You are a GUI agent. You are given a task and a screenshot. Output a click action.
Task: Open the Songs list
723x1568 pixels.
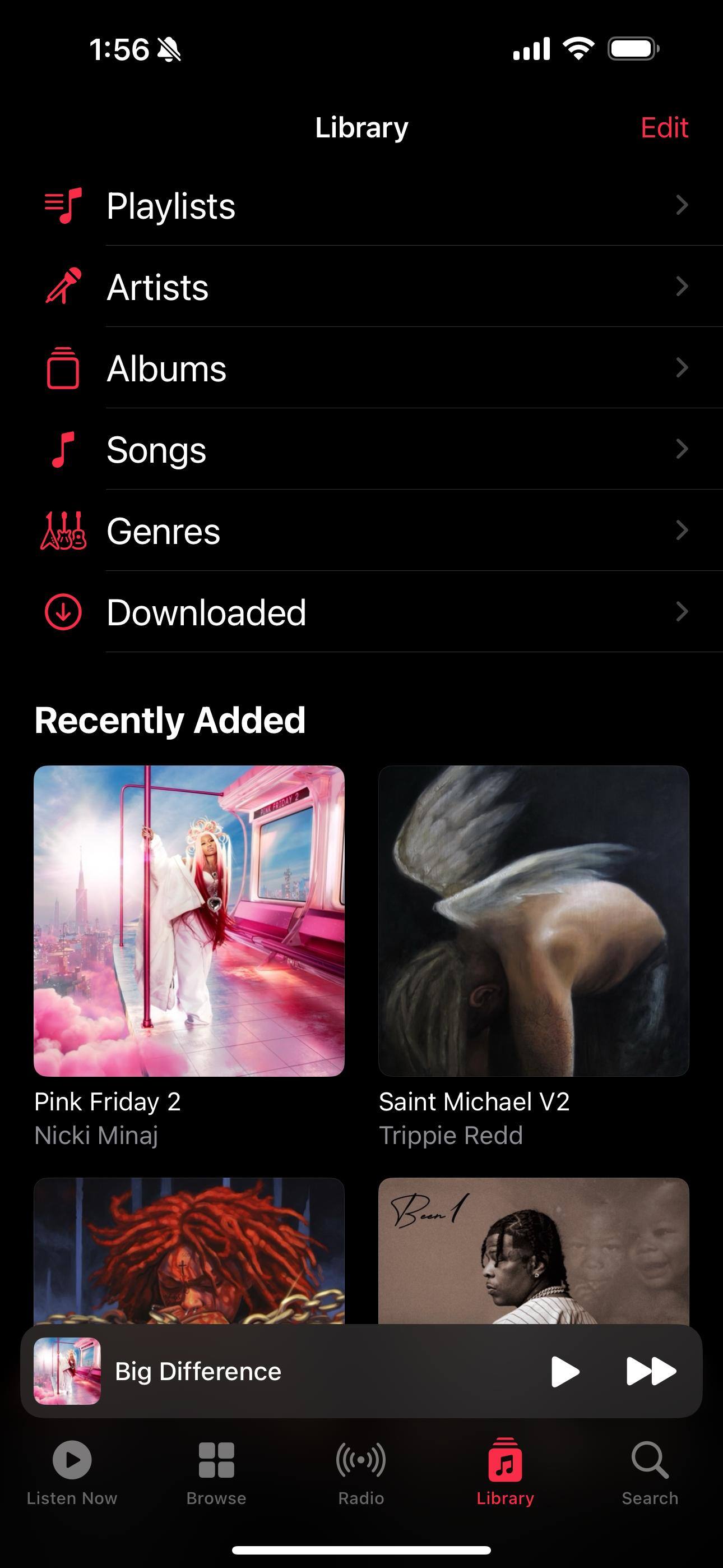pyautogui.click(x=365, y=449)
